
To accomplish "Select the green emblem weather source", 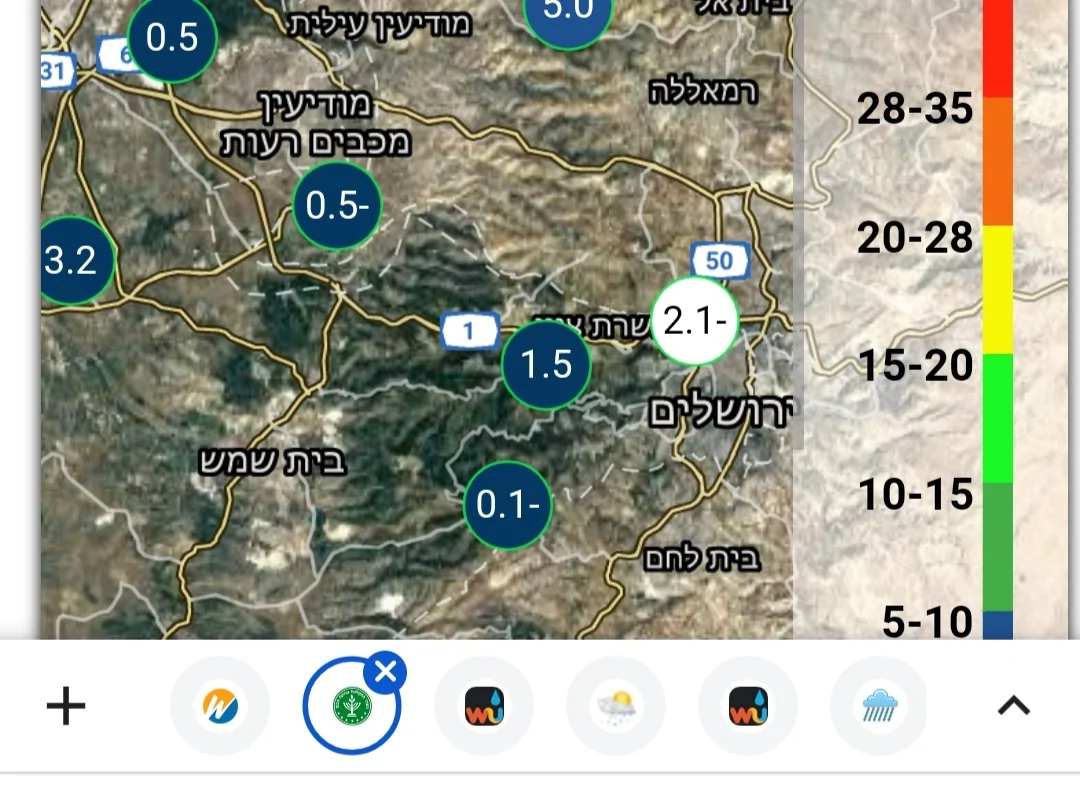I will coord(351,707).
